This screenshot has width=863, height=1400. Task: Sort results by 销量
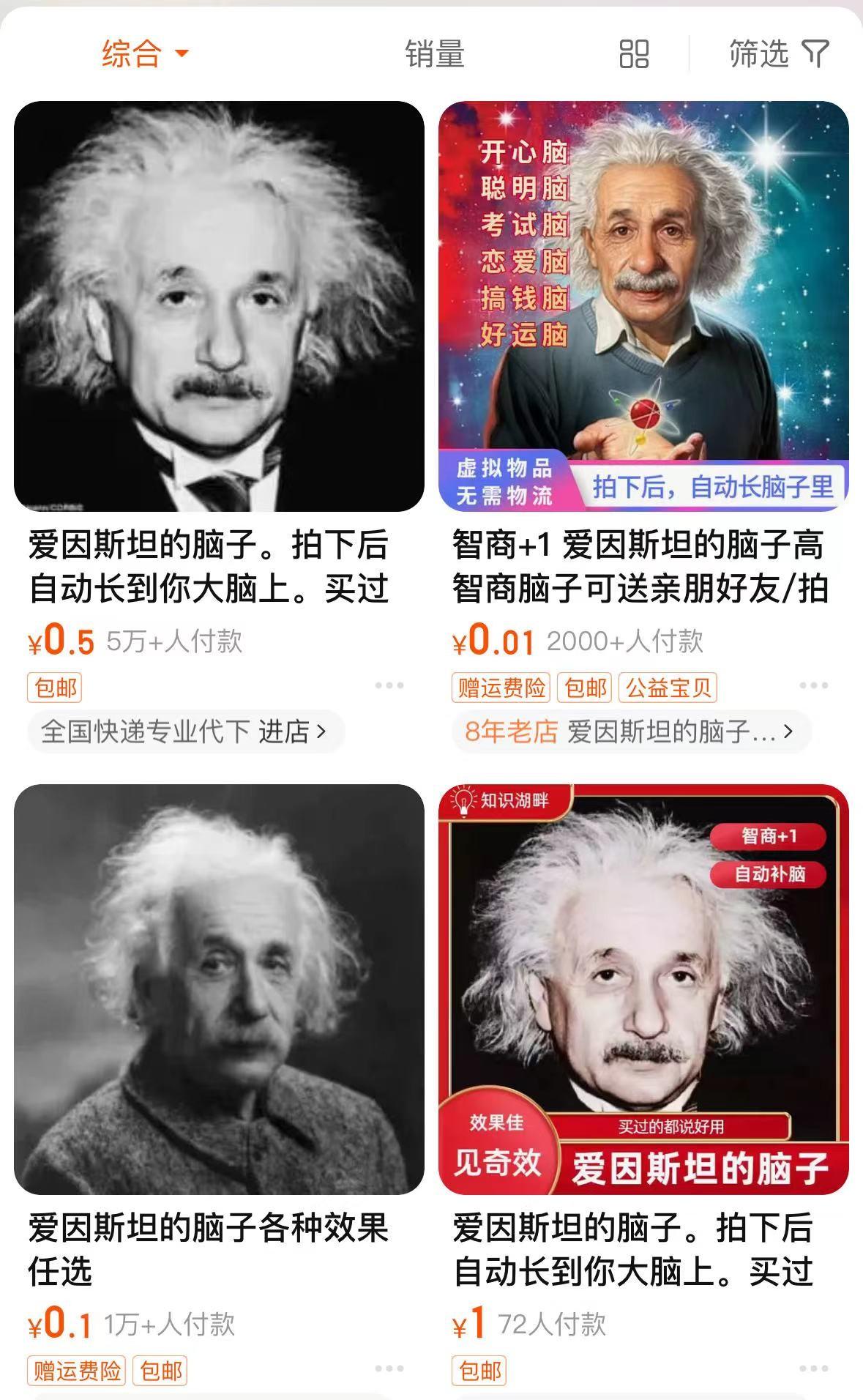tap(435, 54)
